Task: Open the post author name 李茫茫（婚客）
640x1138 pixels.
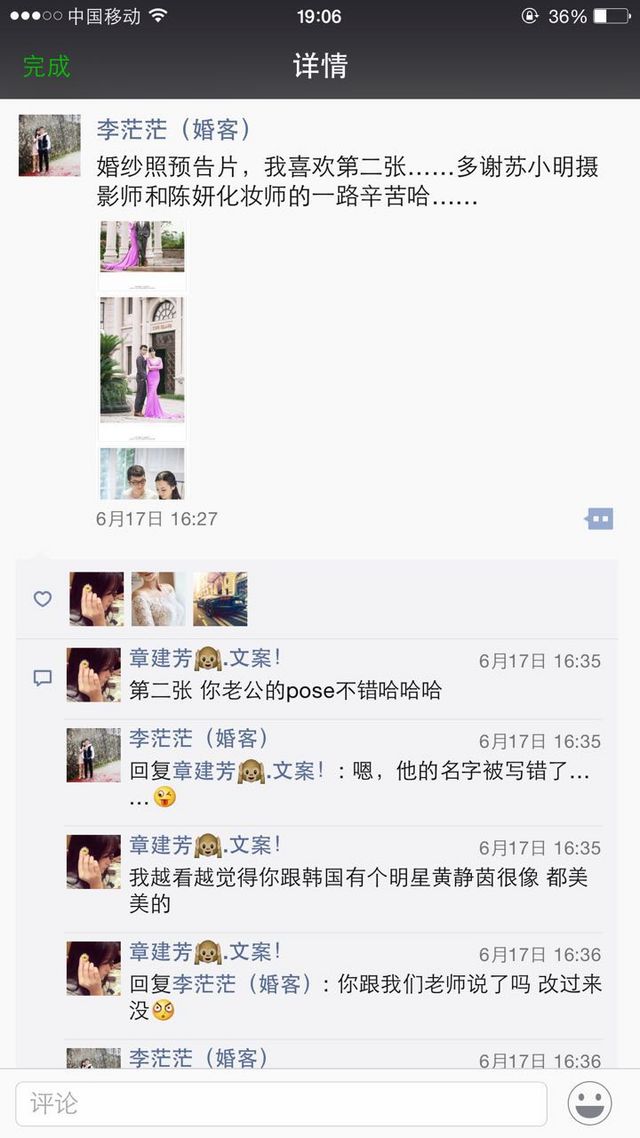Action: pyautogui.click(x=175, y=129)
